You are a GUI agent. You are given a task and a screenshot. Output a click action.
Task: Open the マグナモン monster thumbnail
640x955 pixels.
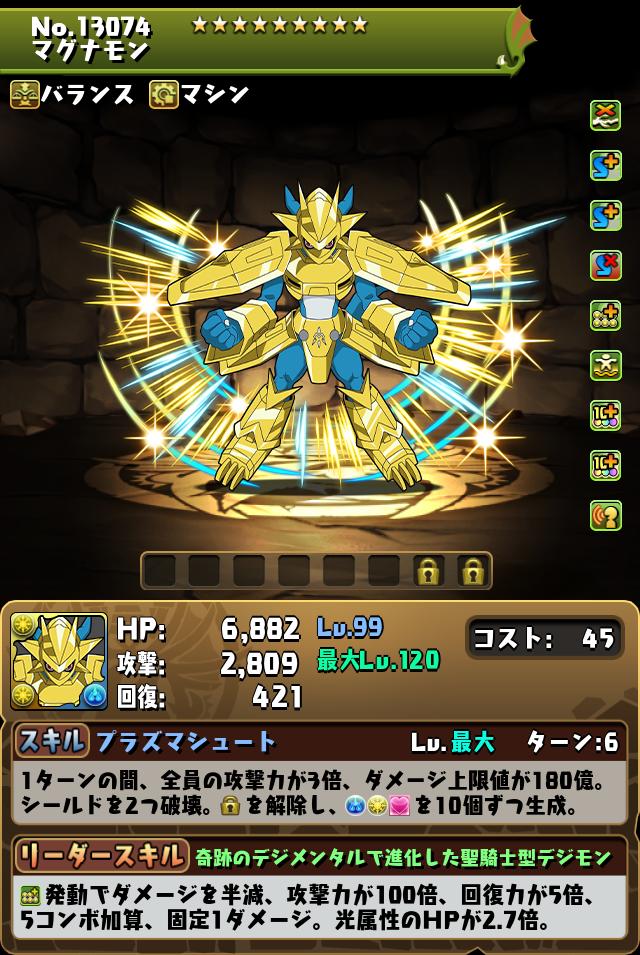(x=59, y=660)
